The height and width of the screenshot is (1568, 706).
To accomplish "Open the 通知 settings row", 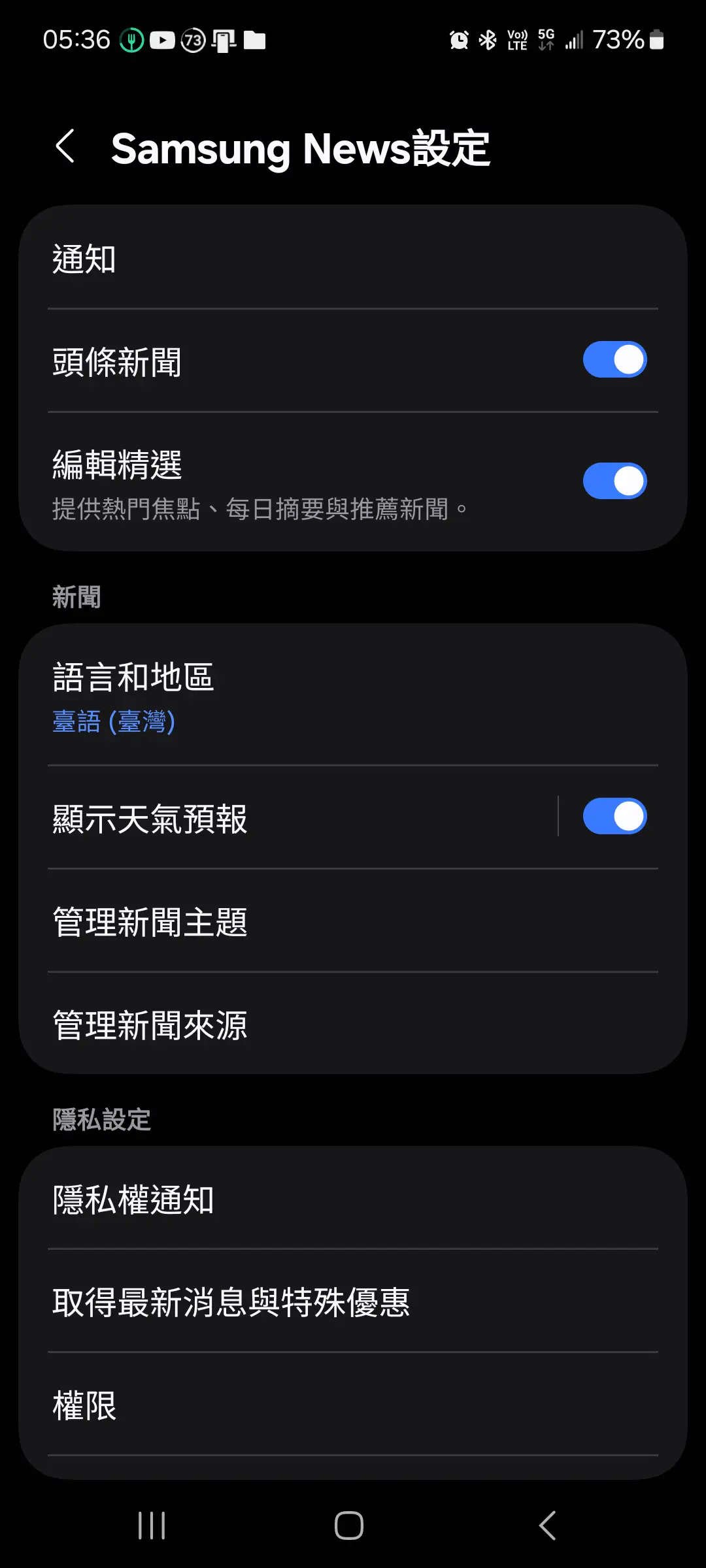I will [353, 258].
